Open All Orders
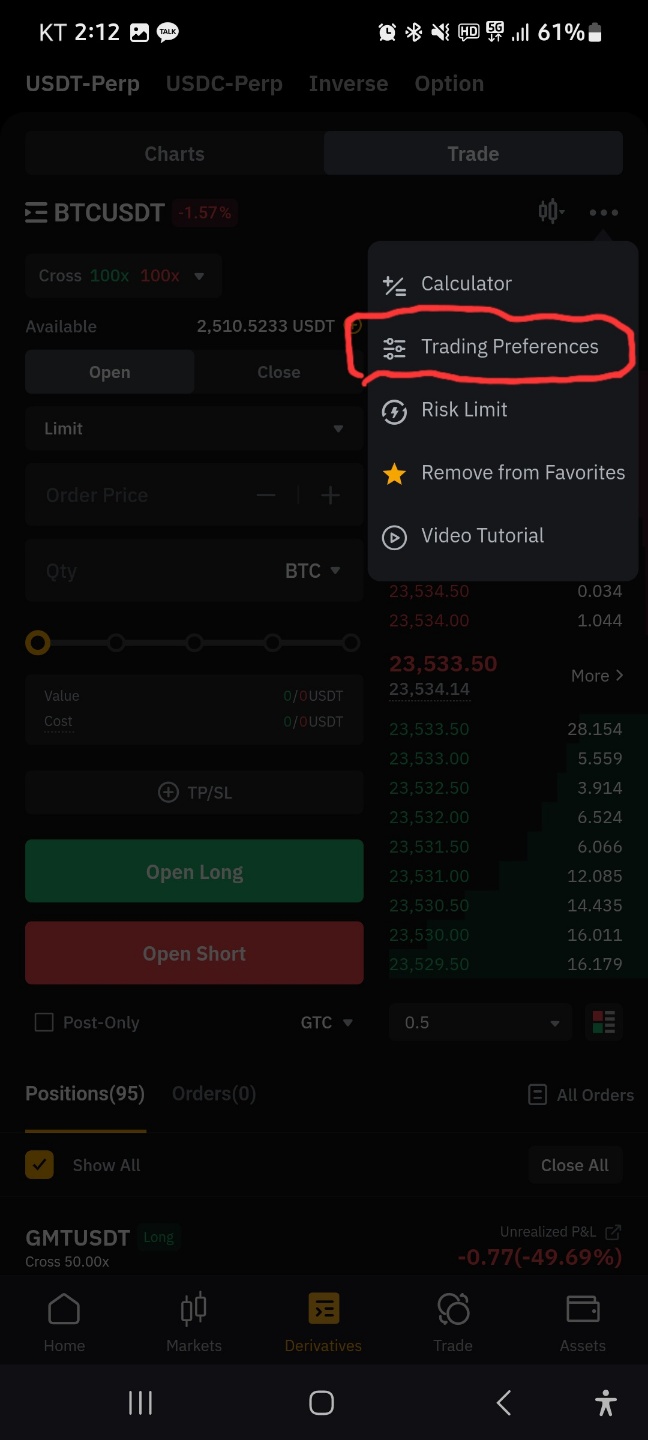Image resolution: width=648 pixels, height=1440 pixels. 581,1095
